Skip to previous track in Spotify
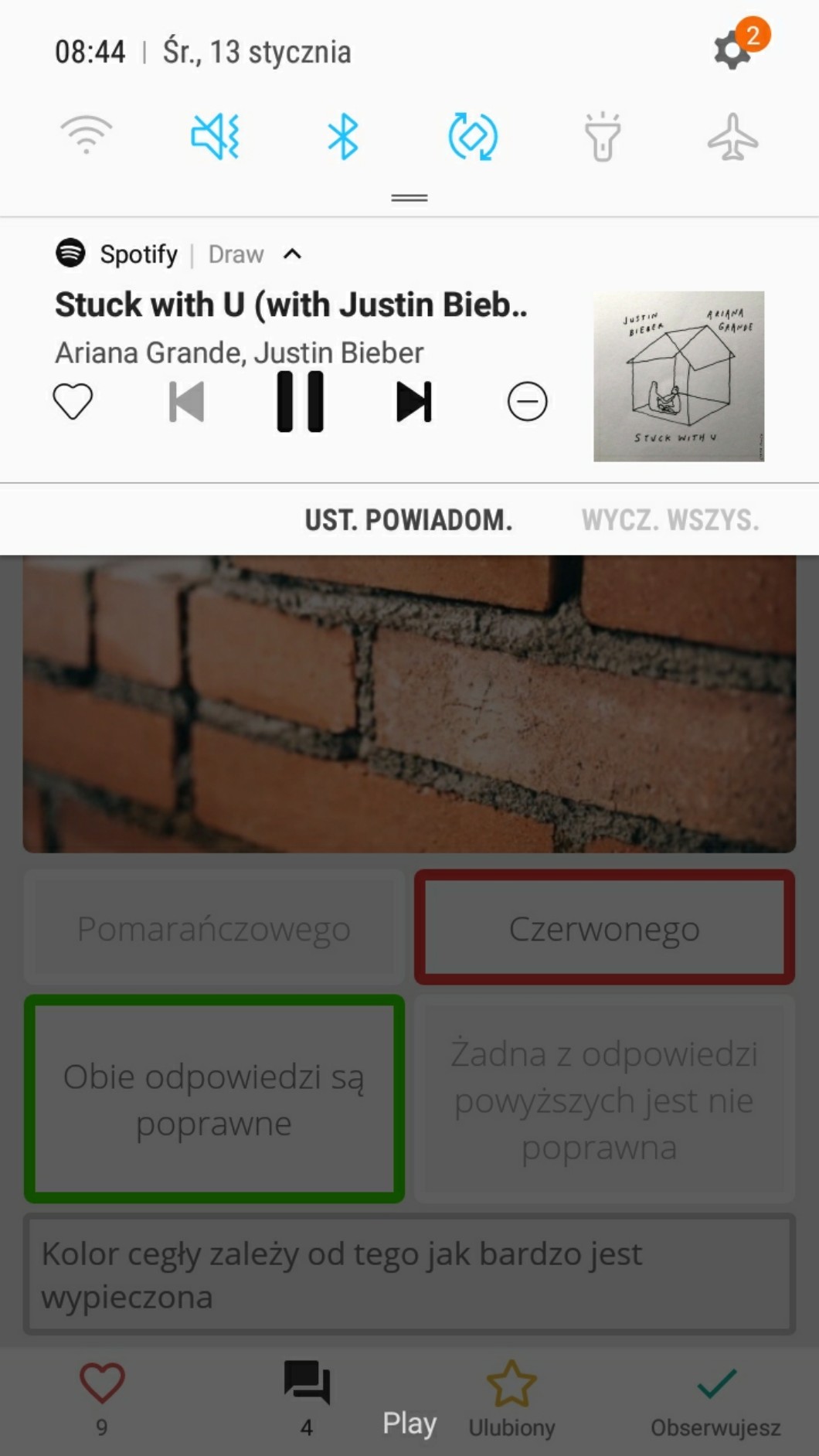The image size is (819, 1456). pos(186,401)
